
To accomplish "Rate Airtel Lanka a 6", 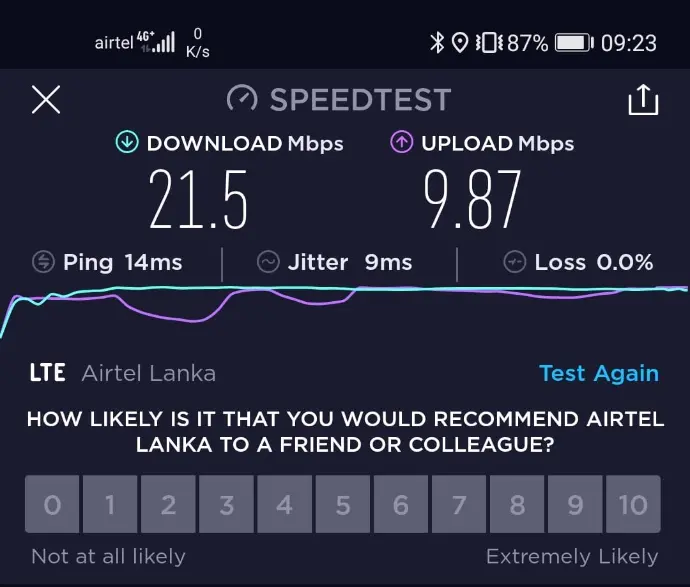I will 401,504.
